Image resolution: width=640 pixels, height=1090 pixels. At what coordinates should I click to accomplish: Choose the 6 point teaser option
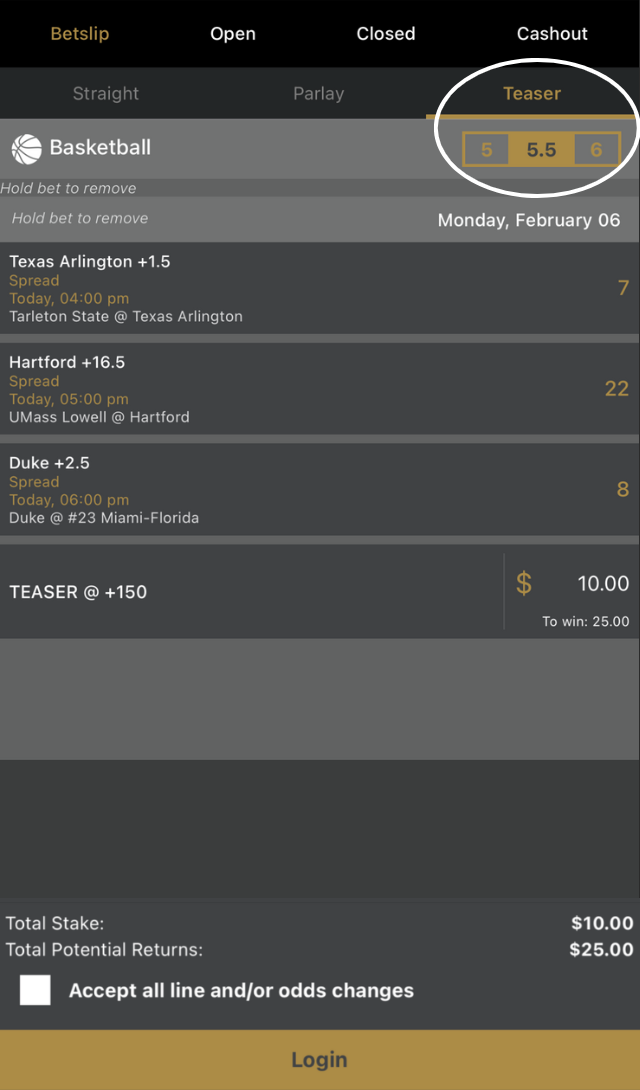tap(597, 150)
